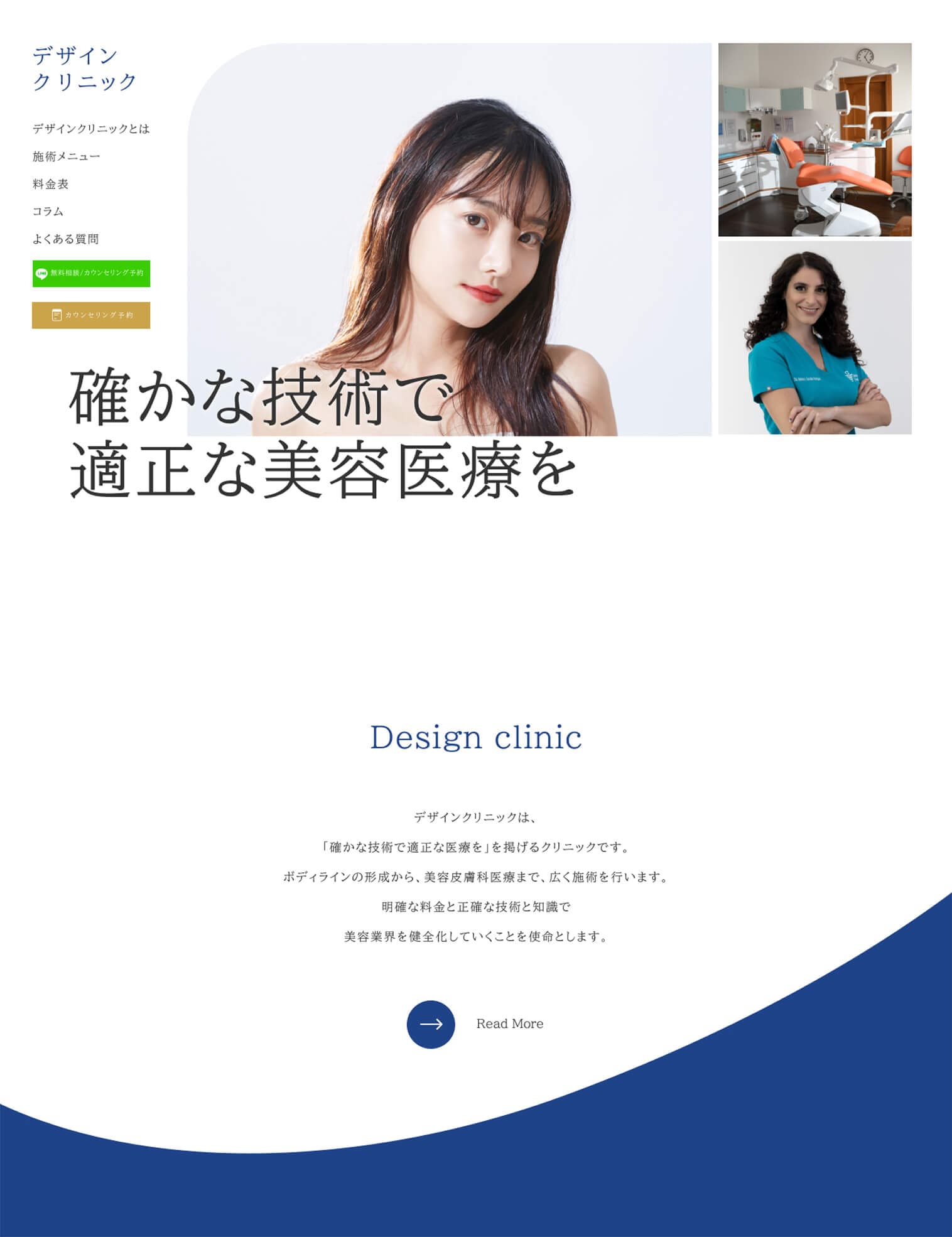The width and height of the screenshot is (952, 1237).
Task: Visit the コラム section
Action: (x=48, y=212)
